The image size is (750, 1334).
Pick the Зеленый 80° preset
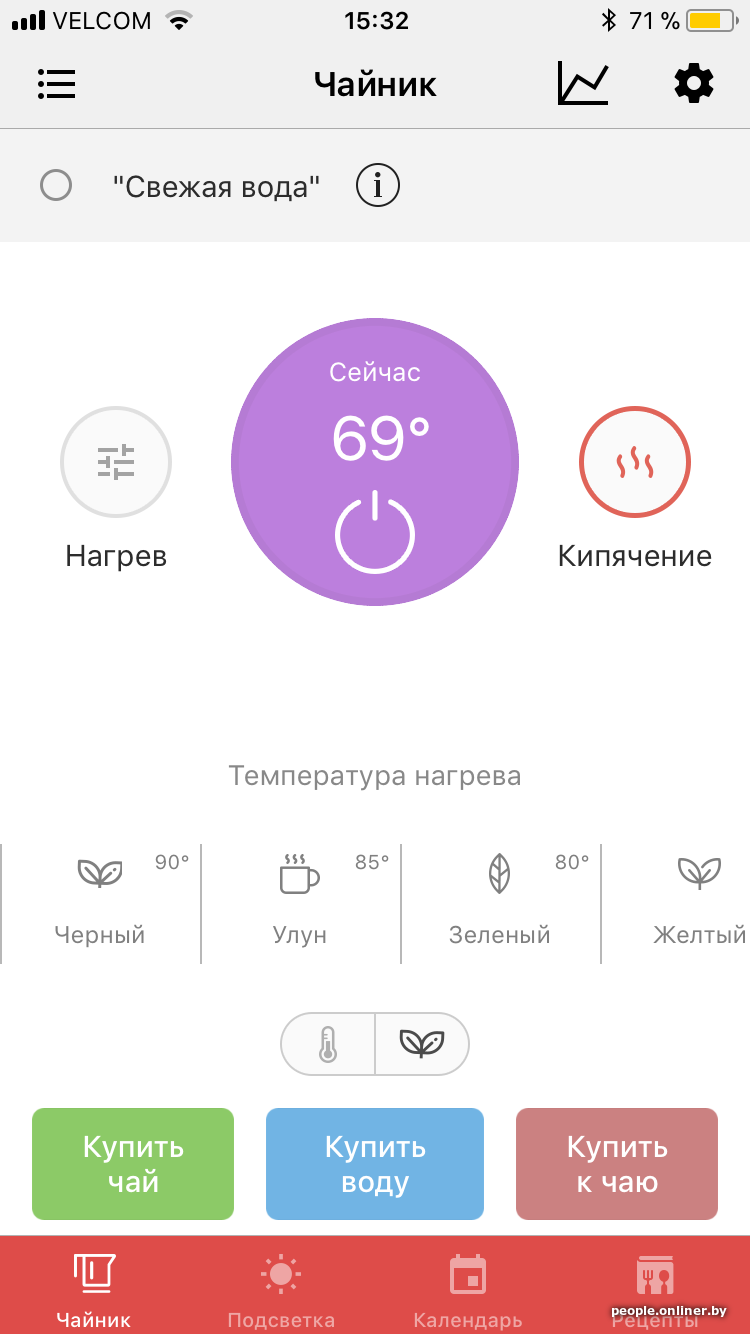point(500,902)
